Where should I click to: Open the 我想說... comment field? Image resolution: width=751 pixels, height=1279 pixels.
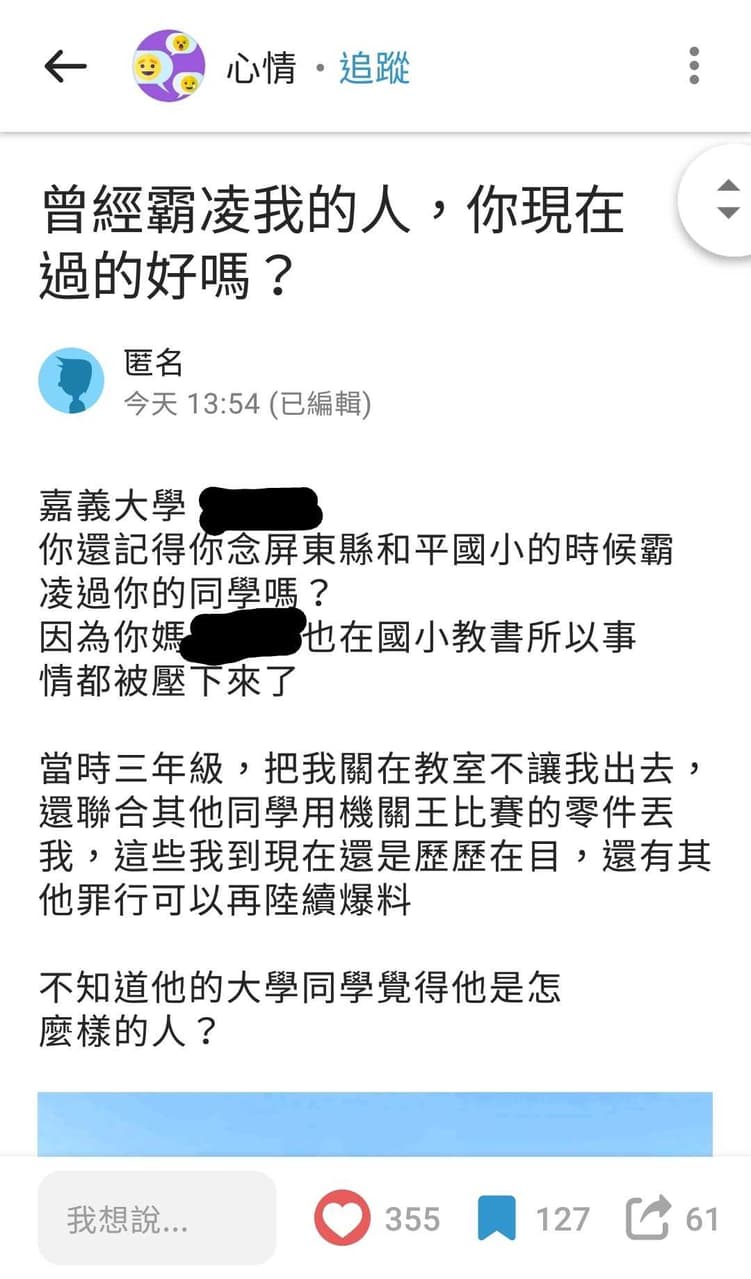pos(157,1218)
